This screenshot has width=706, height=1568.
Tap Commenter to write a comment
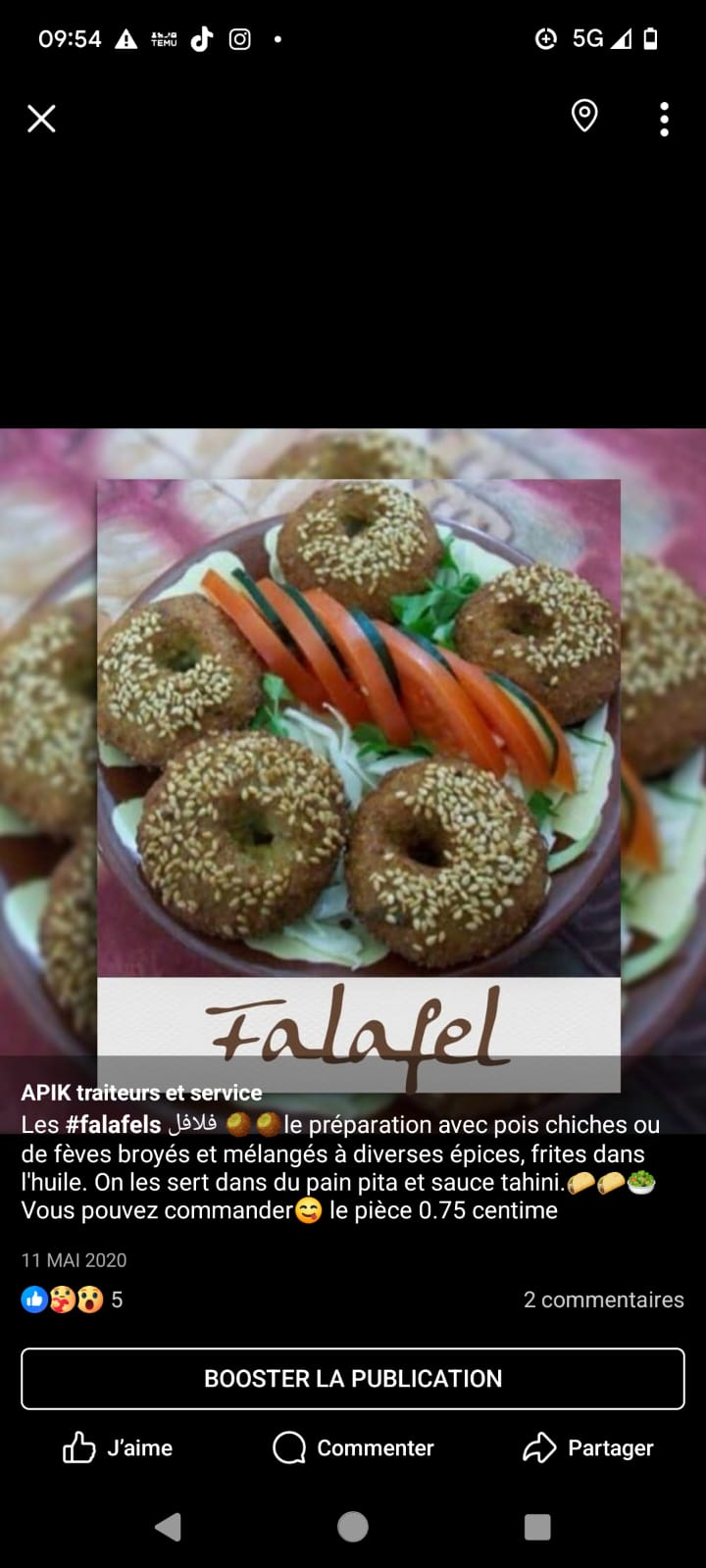pyautogui.click(x=353, y=1447)
